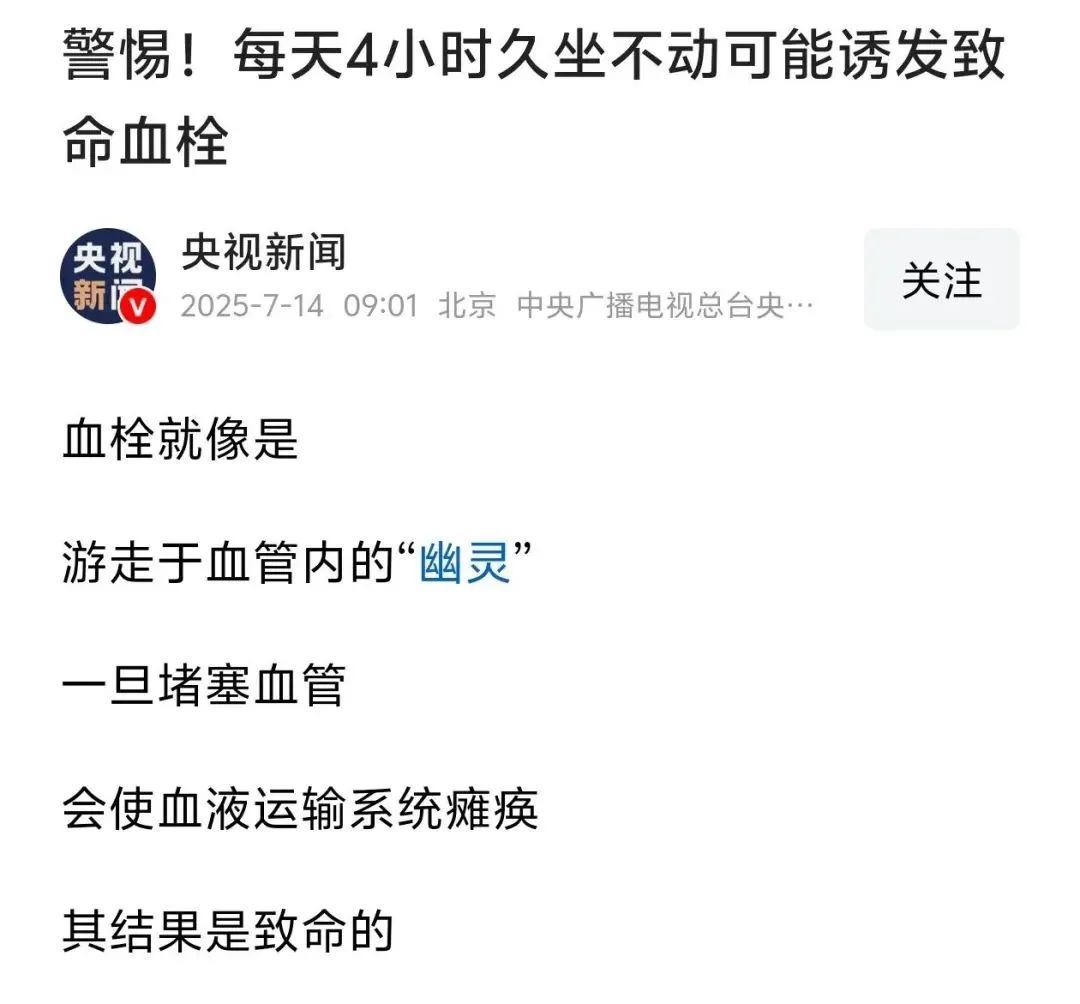
Task: Open the 央视新闻 profile avatar
Action: click(108, 279)
